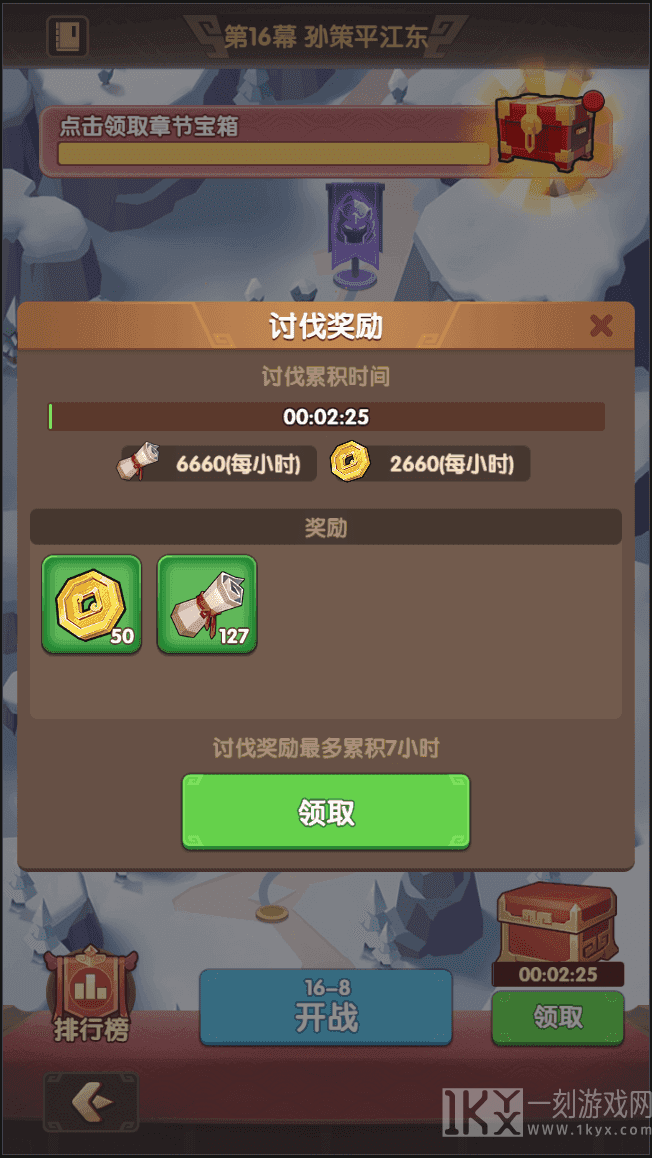
Task: Claim rewards with the large 领取 button
Action: click(x=326, y=812)
